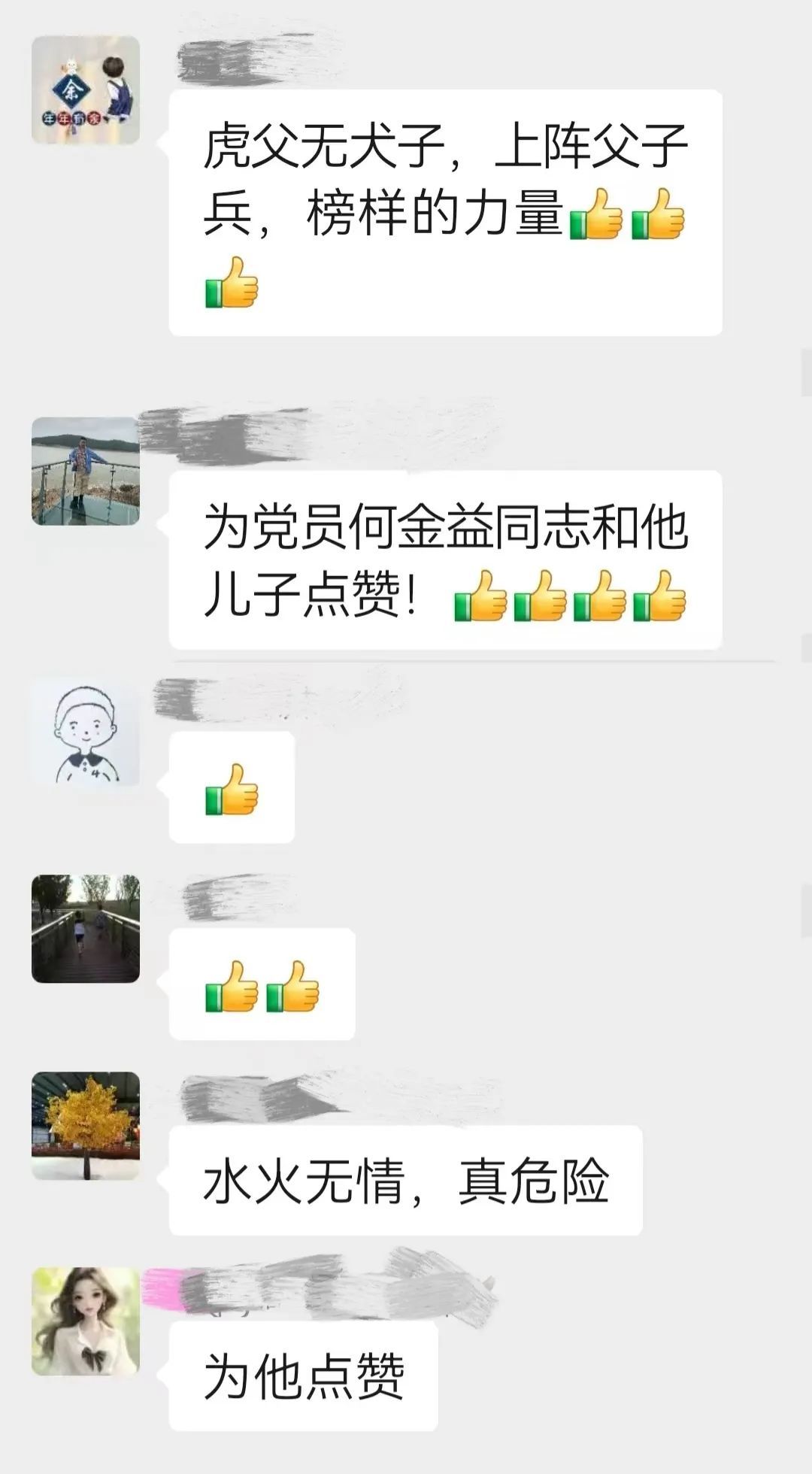Open yellow tree avatar beside 水火无情 message
This screenshot has height=1474, width=812.
[86, 1126]
